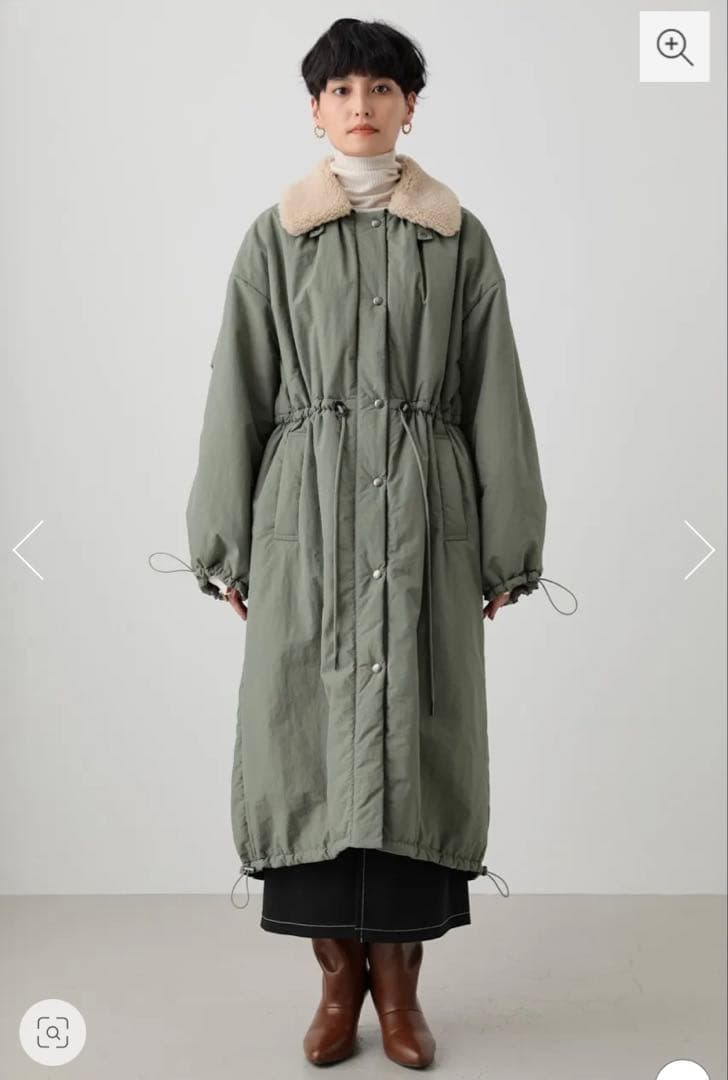Show the next product image

pos(699,550)
